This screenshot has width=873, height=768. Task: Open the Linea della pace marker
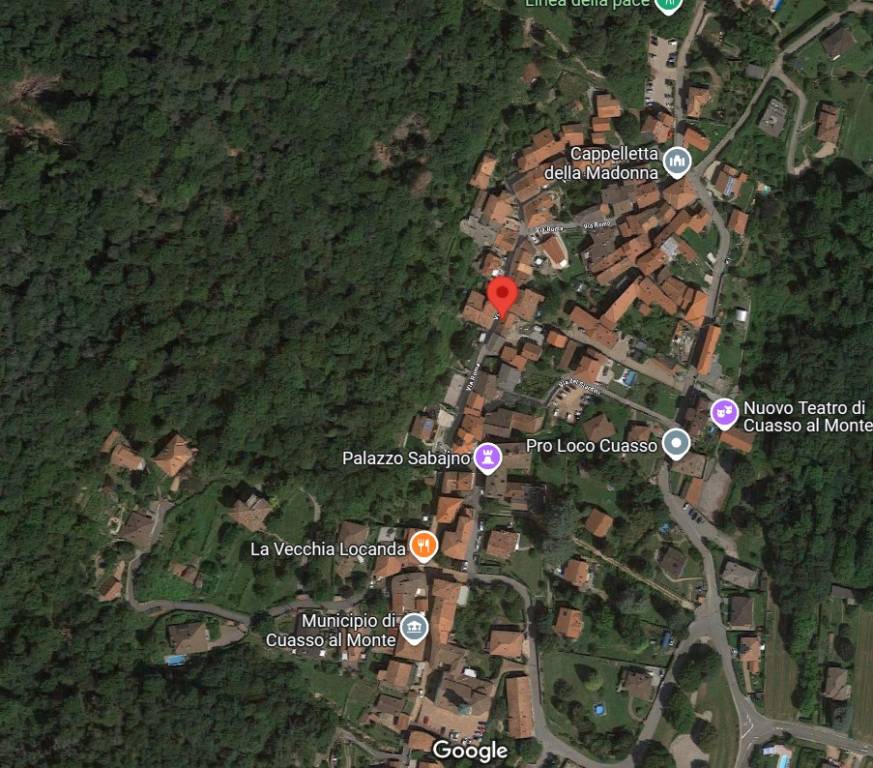(668, 4)
